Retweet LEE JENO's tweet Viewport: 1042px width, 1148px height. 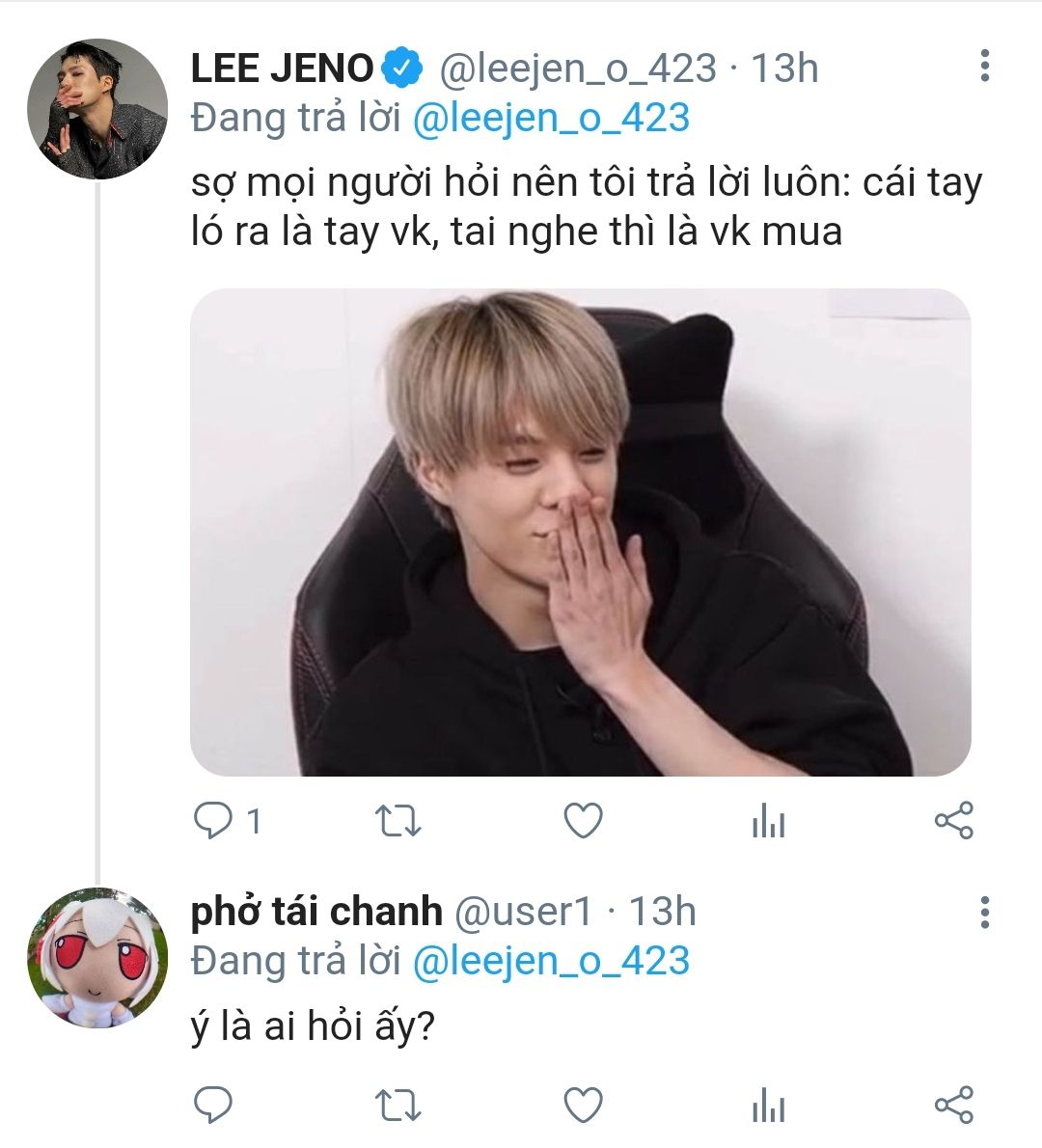coord(397,822)
